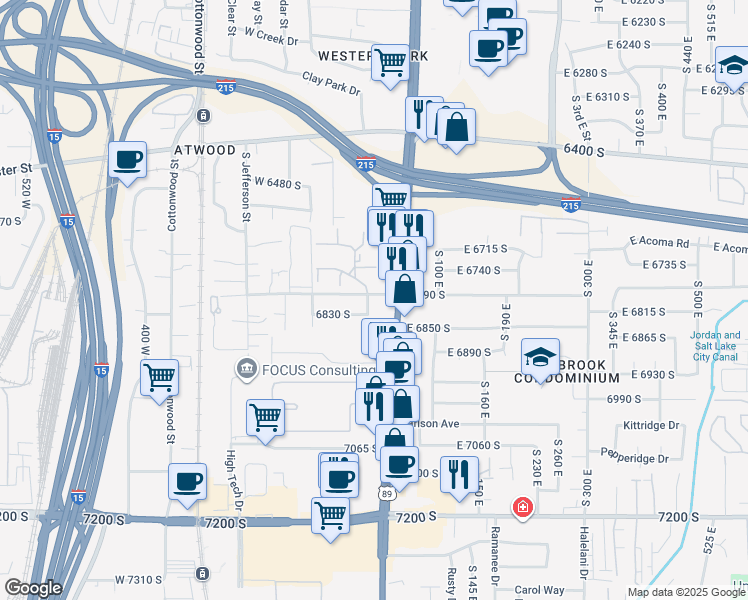Open the coffee shop marker in Atwood
The image size is (748, 600).
click(127, 160)
